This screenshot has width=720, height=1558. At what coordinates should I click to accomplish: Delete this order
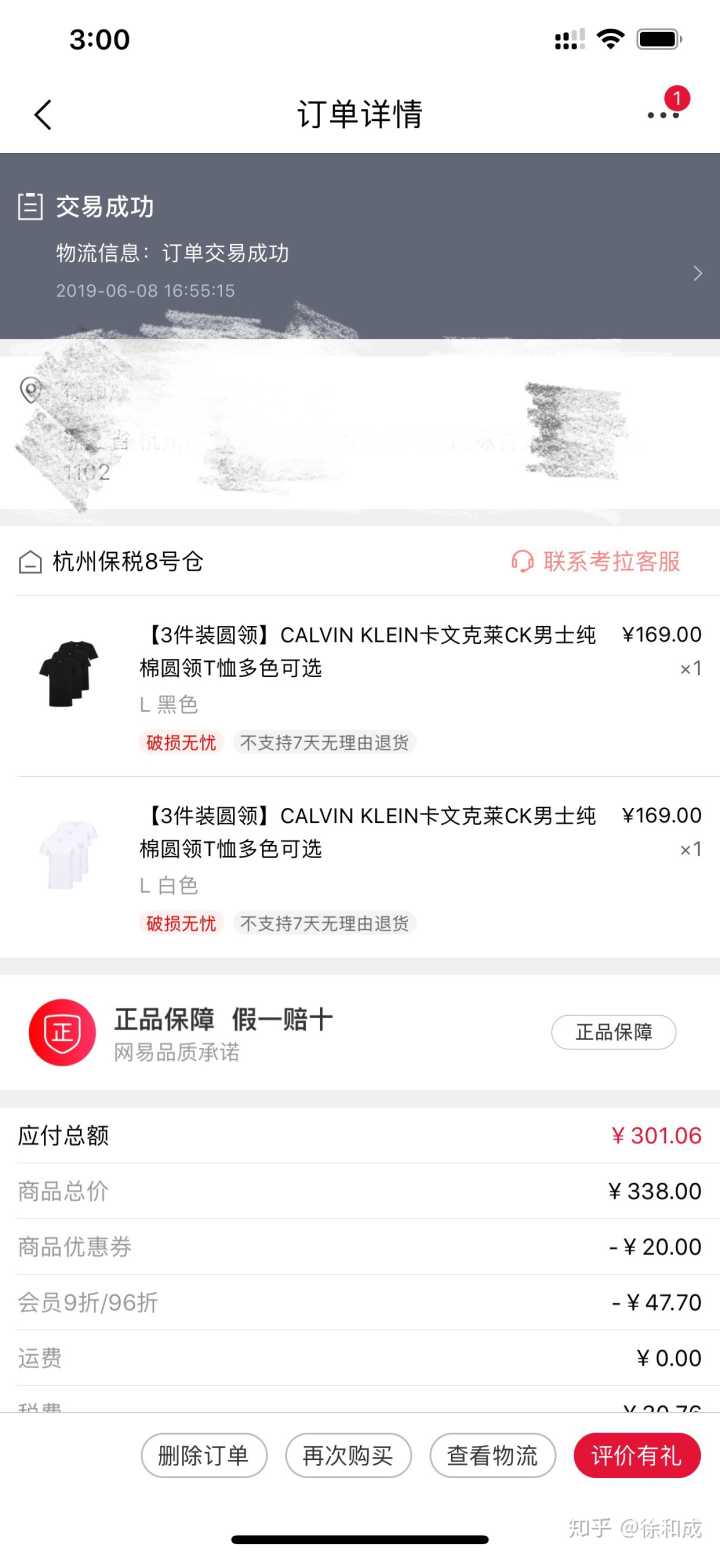pos(204,1455)
